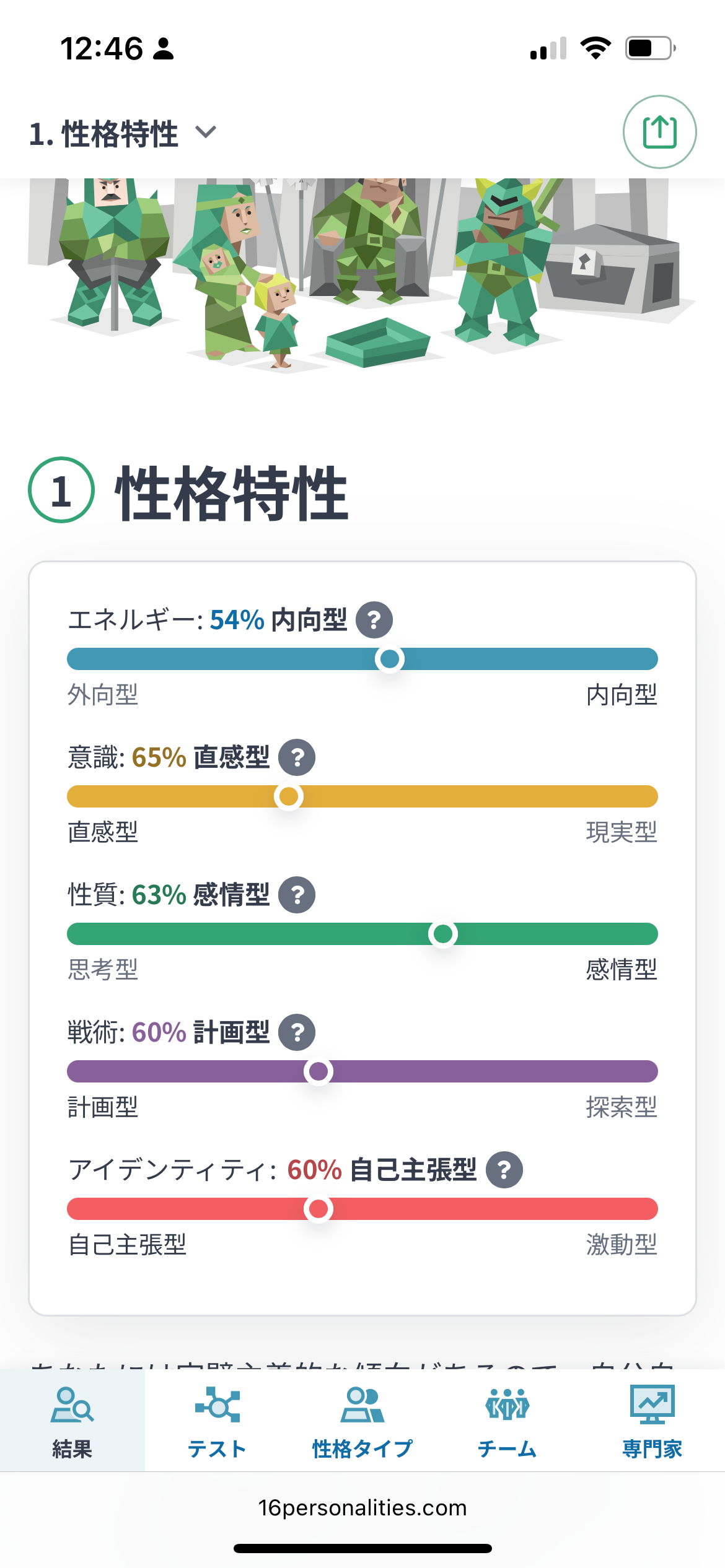
Task: Share the personality results
Action: pyautogui.click(x=659, y=132)
